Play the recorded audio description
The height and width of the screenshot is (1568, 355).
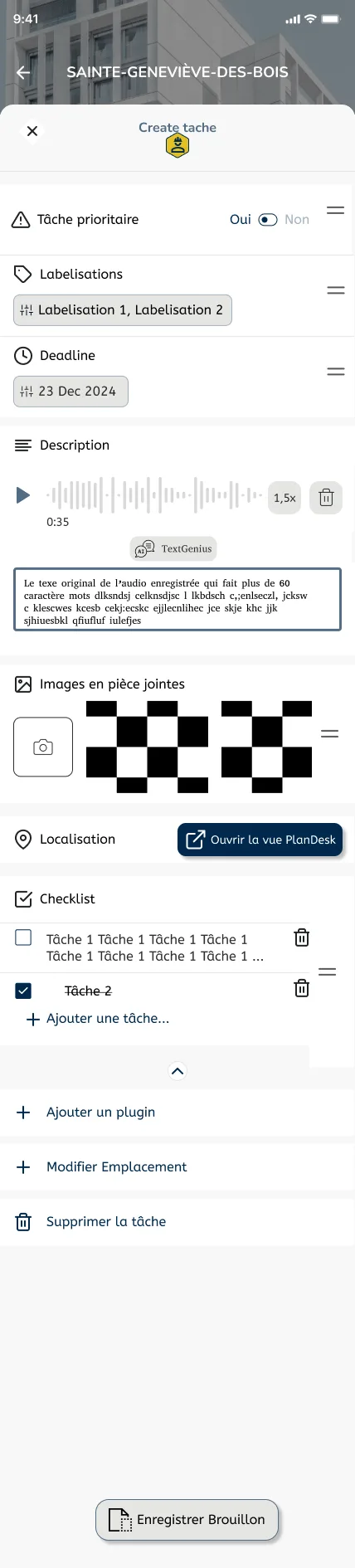tap(23, 495)
